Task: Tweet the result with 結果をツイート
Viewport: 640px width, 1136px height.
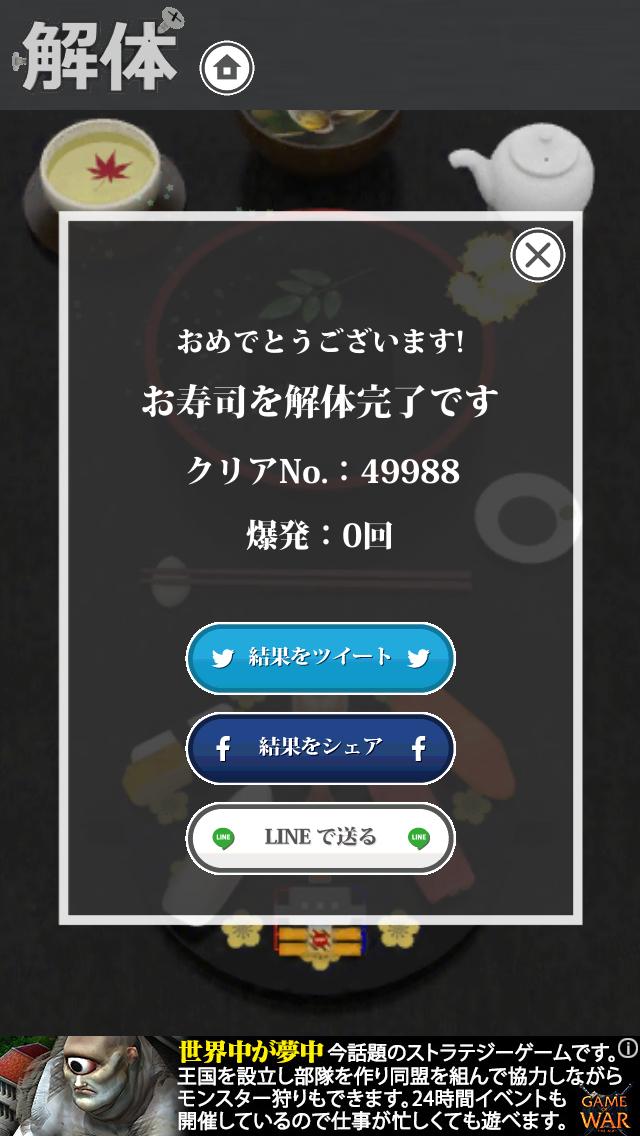Action: point(320,658)
